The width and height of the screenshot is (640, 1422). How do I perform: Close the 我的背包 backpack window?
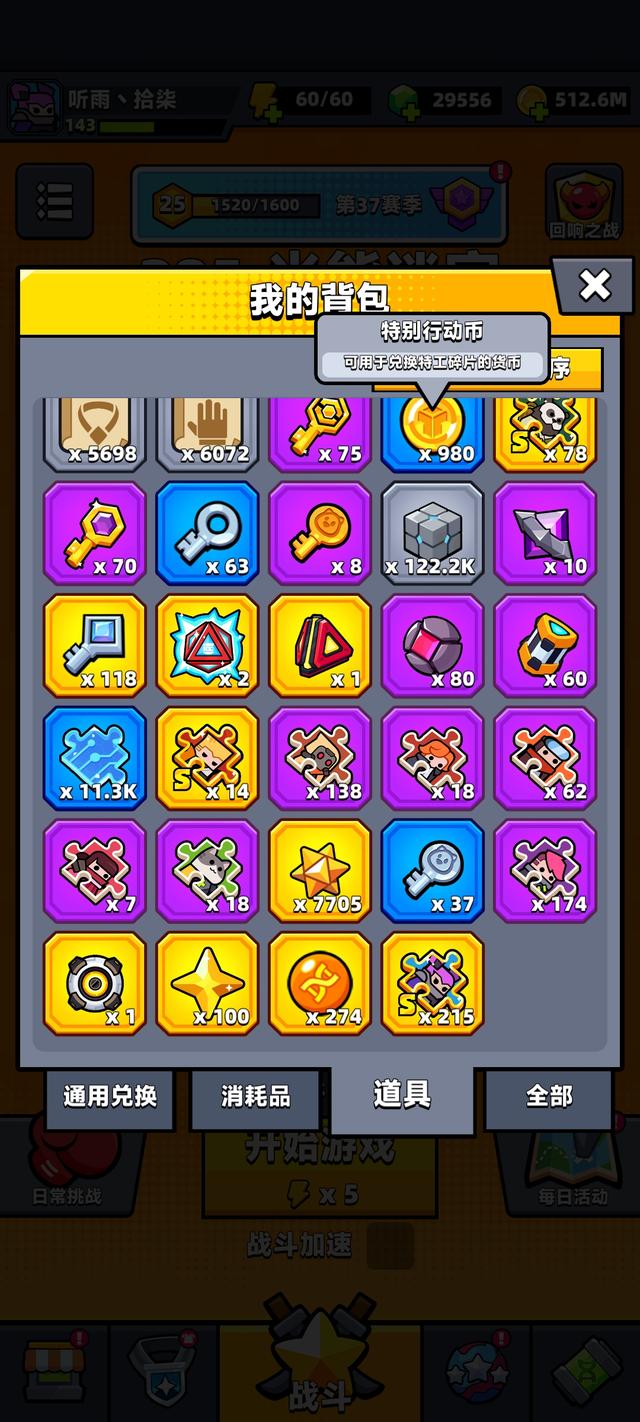[x=594, y=286]
